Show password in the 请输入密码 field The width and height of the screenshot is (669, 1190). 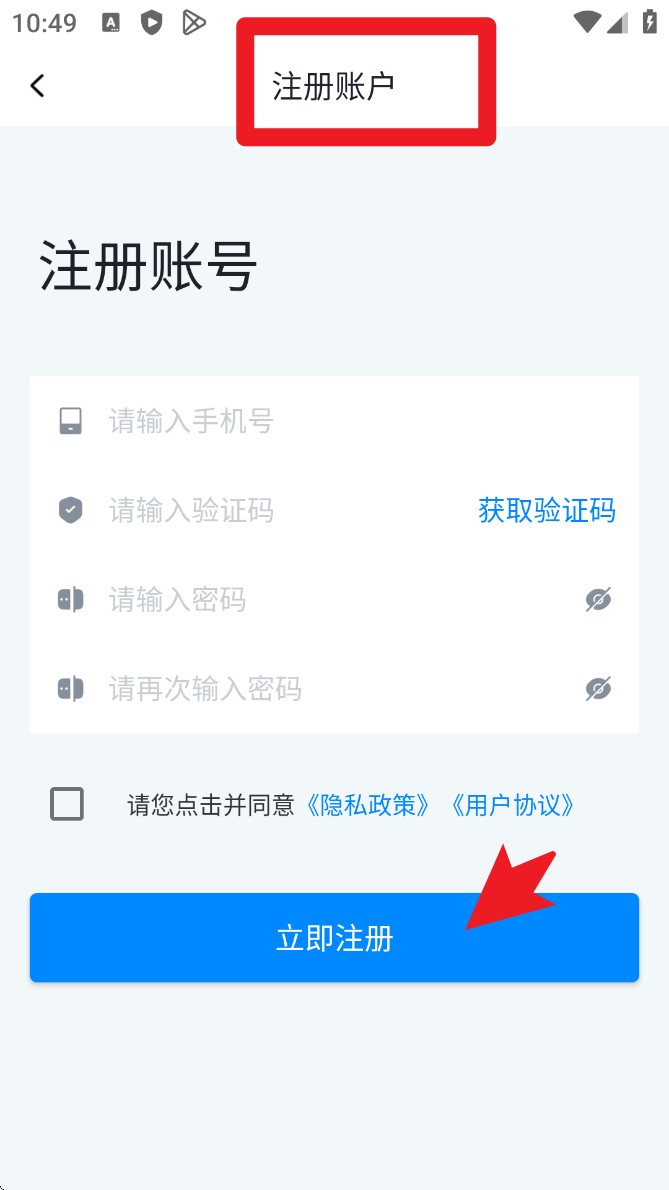598,600
